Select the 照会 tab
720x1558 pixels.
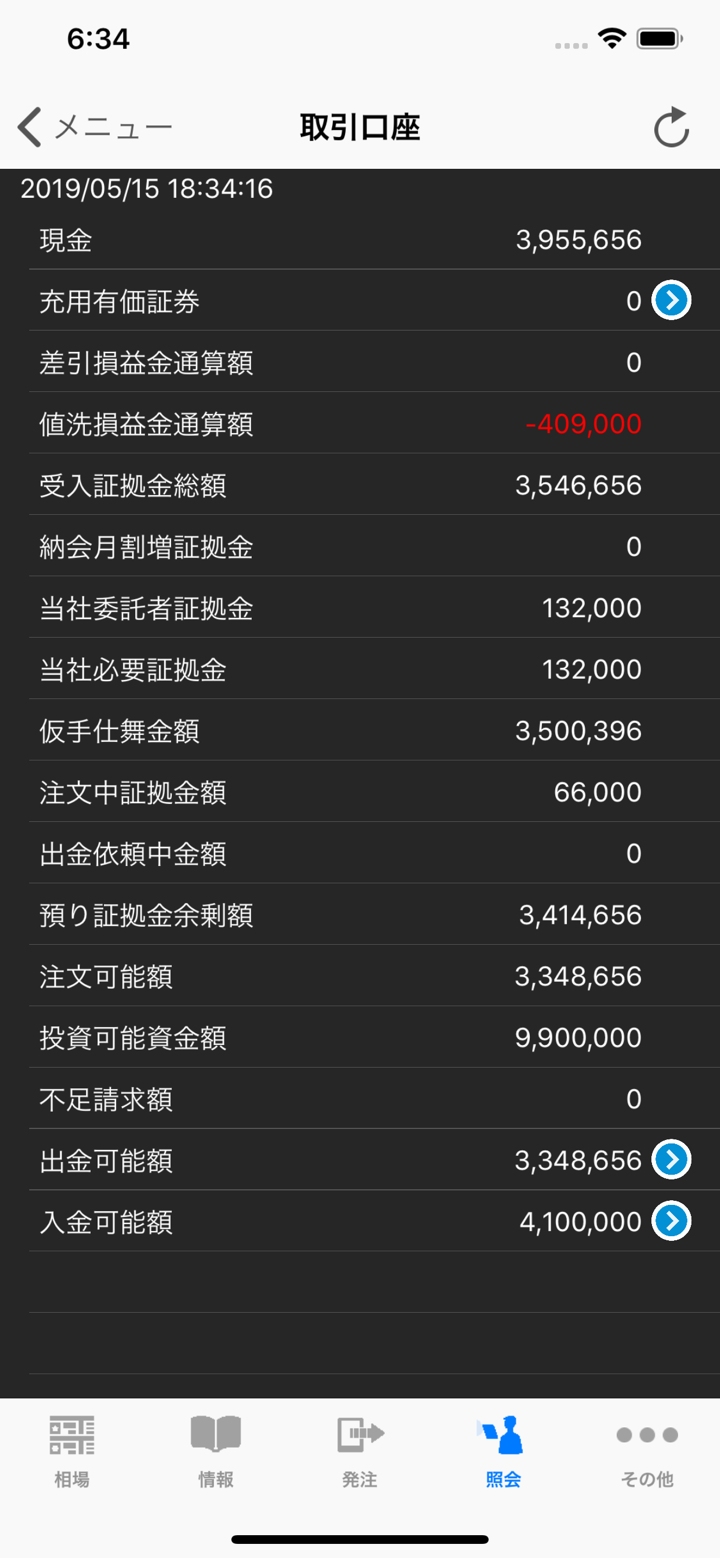tap(503, 1450)
